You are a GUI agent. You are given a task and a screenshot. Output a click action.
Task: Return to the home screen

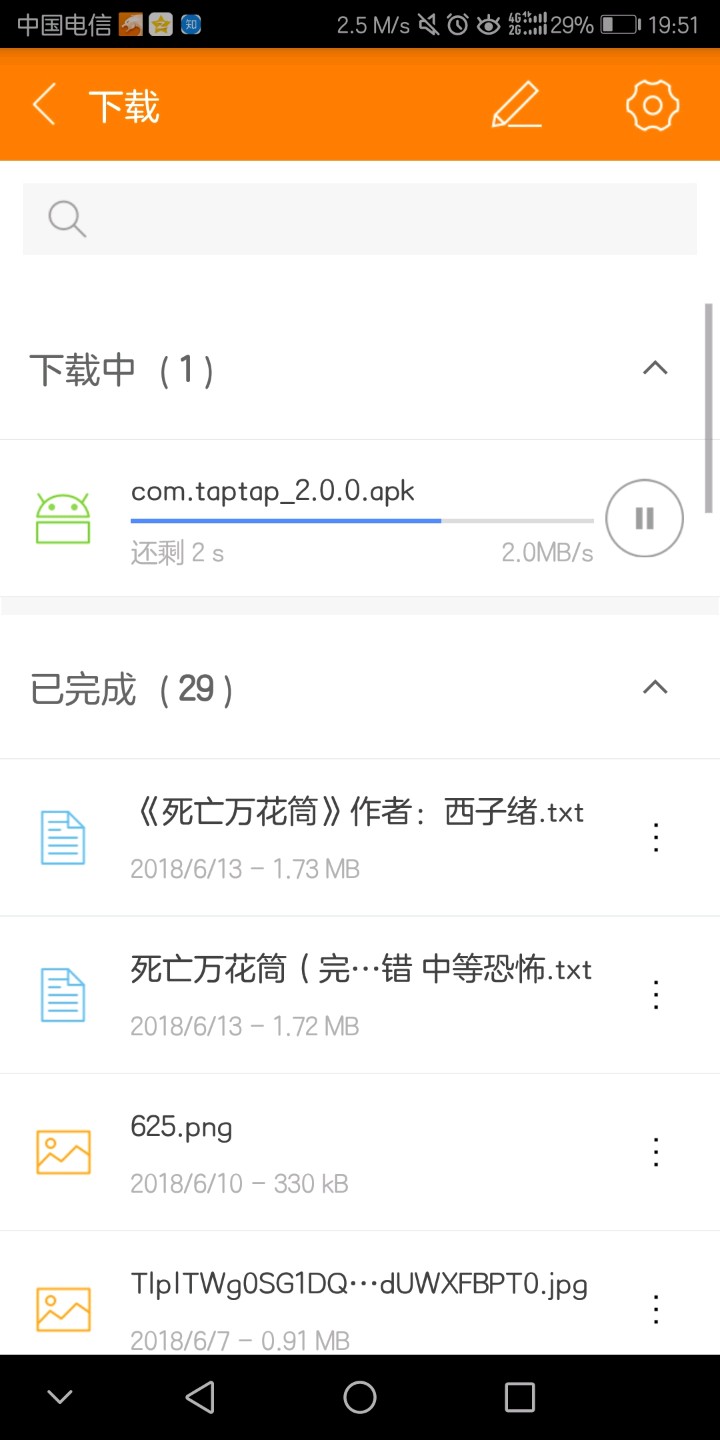pyautogui.click(x=360, y=1397)
